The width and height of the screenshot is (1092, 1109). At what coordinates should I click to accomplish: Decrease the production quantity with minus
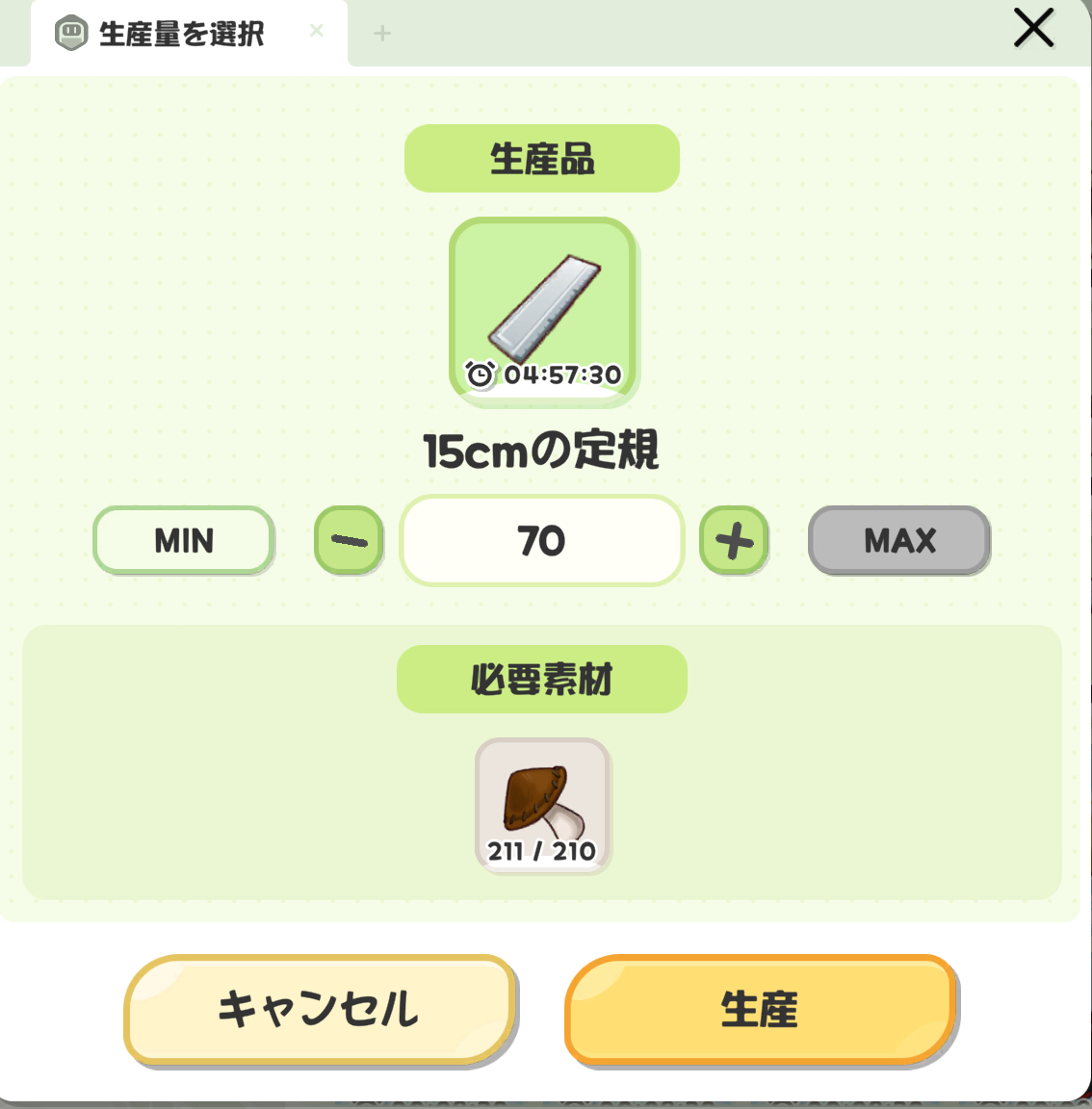click(x=349, y=541)
